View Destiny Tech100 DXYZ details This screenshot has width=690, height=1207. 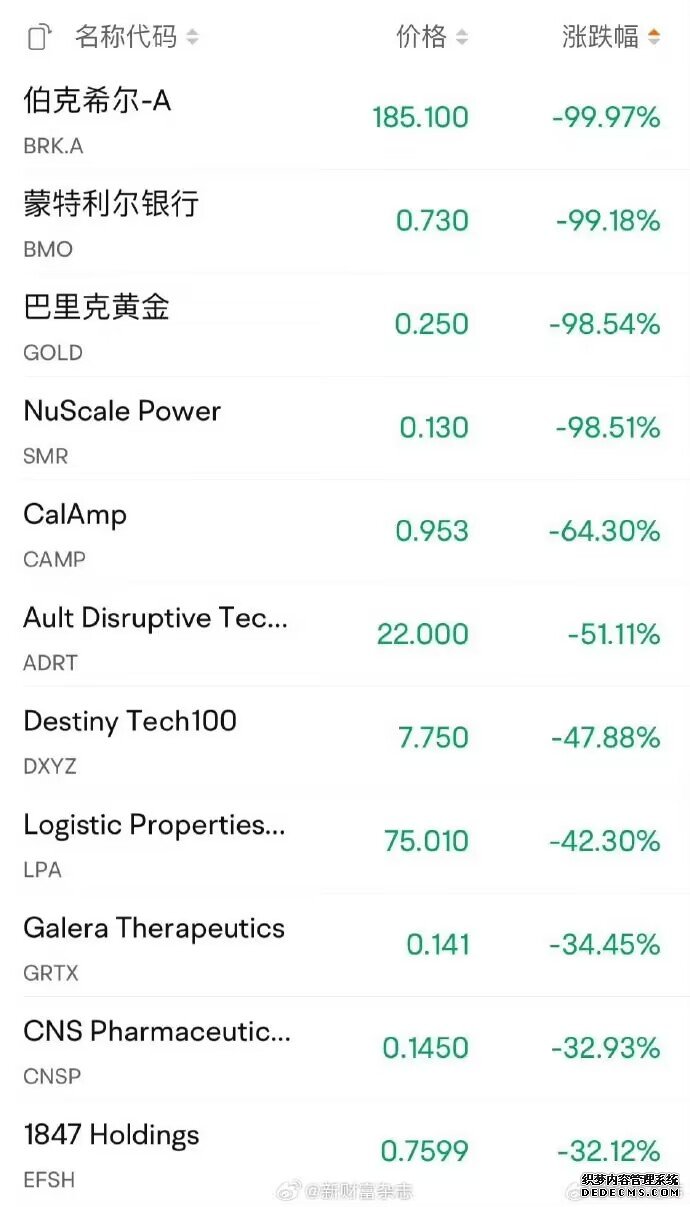(x=345, y=739)
